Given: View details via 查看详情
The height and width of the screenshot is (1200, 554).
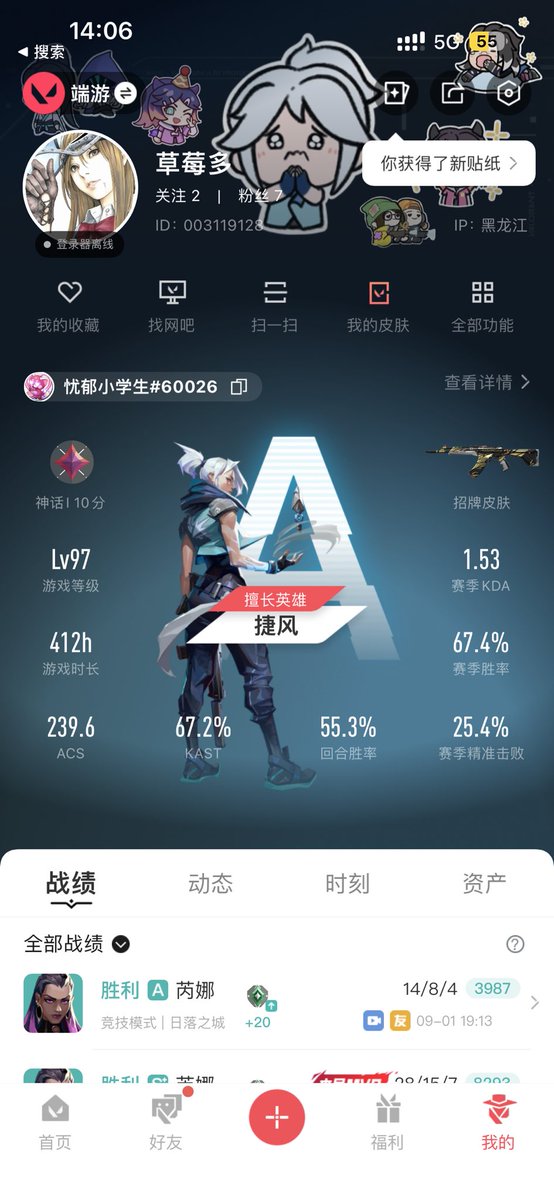Looking at the screenshot, I should 487,382.
